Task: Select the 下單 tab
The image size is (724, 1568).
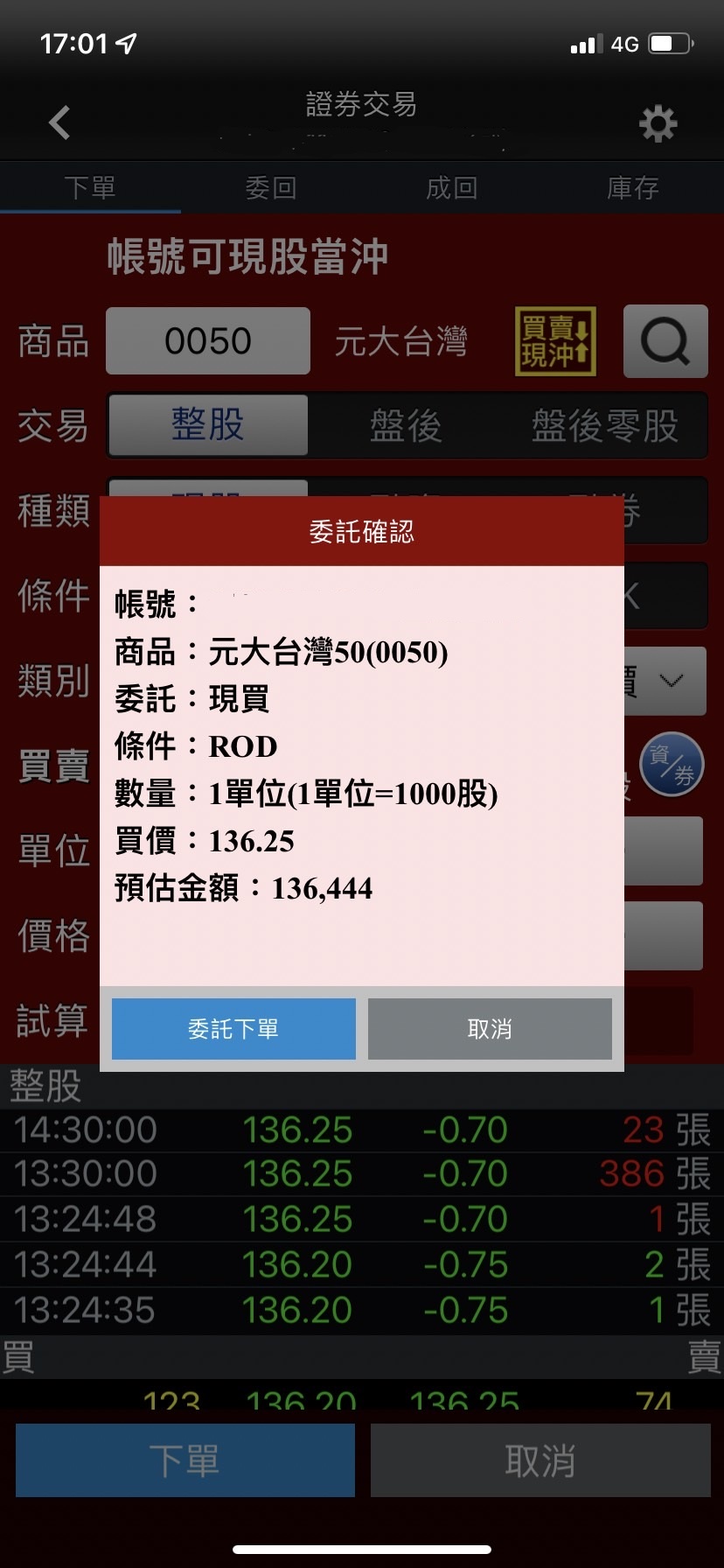Action: pyautogui.click(x=90, y=187)
